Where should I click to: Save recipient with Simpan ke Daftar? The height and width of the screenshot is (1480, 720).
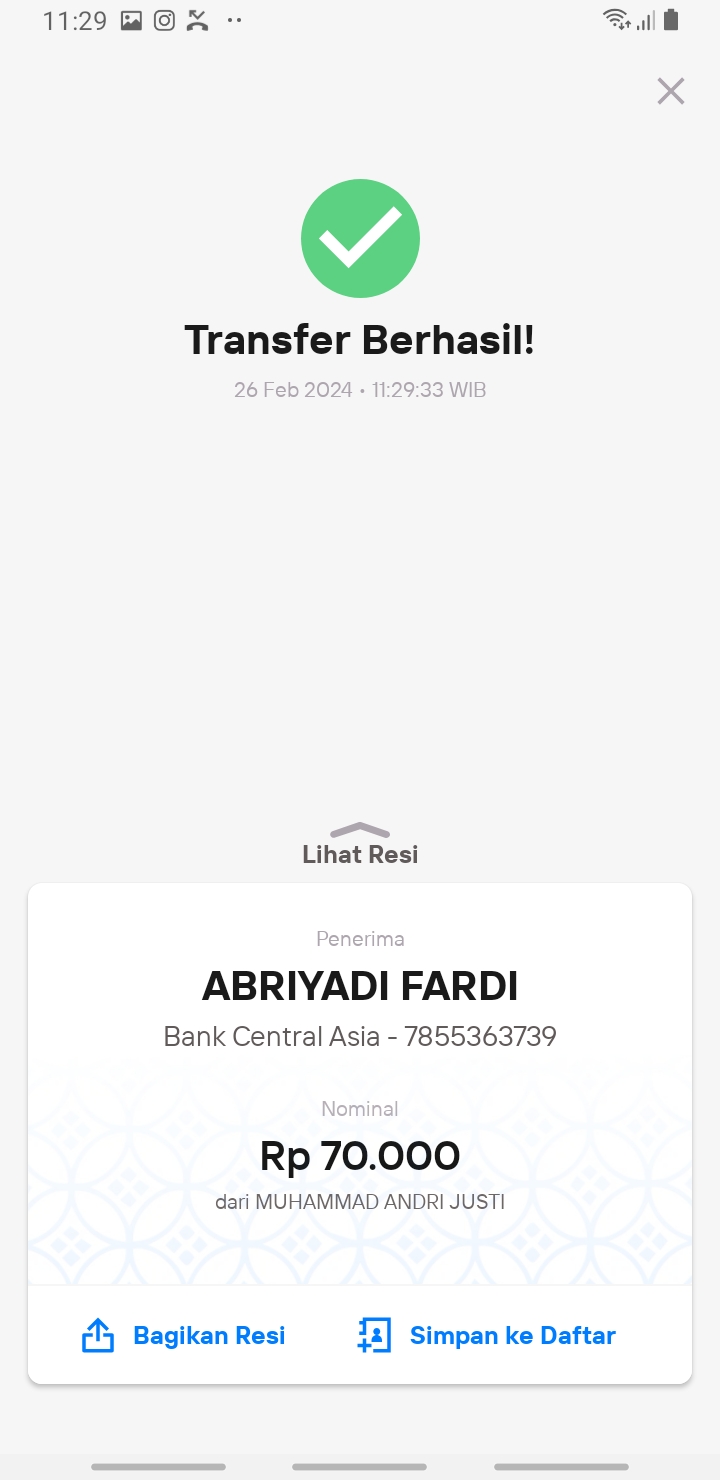click(x=486, y=1335)
